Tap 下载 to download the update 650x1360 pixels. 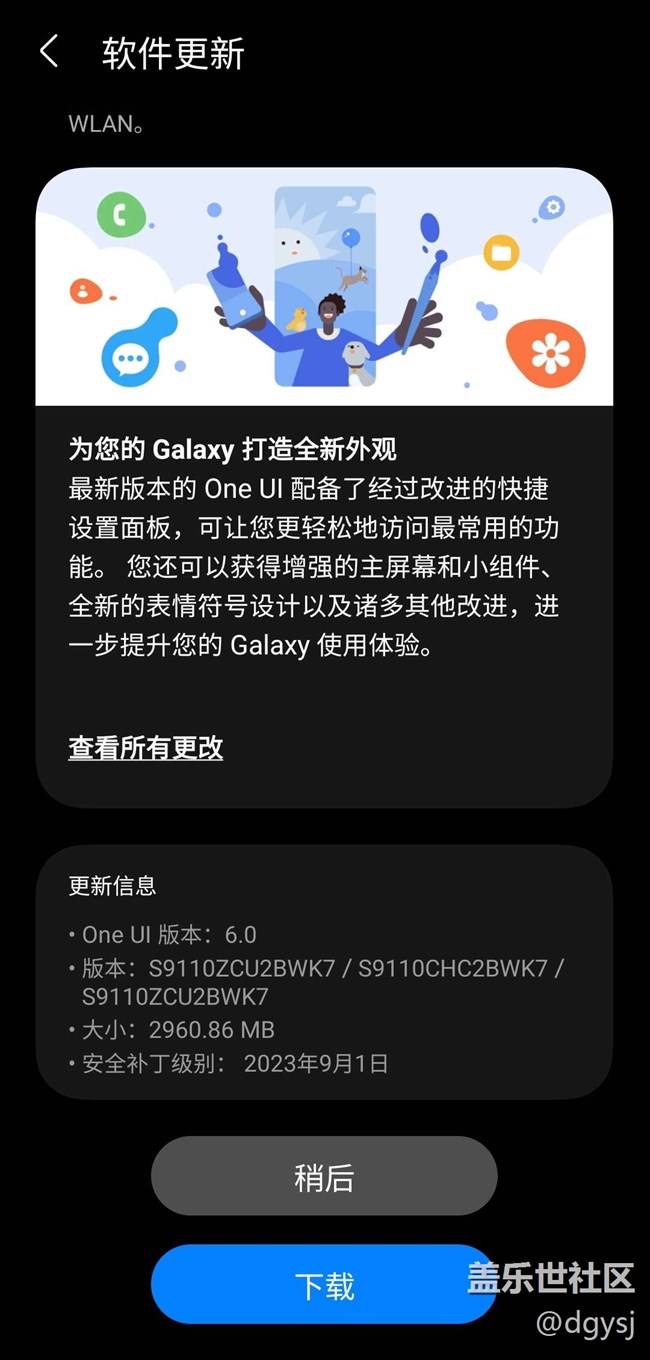click(x=324, y=1285)
